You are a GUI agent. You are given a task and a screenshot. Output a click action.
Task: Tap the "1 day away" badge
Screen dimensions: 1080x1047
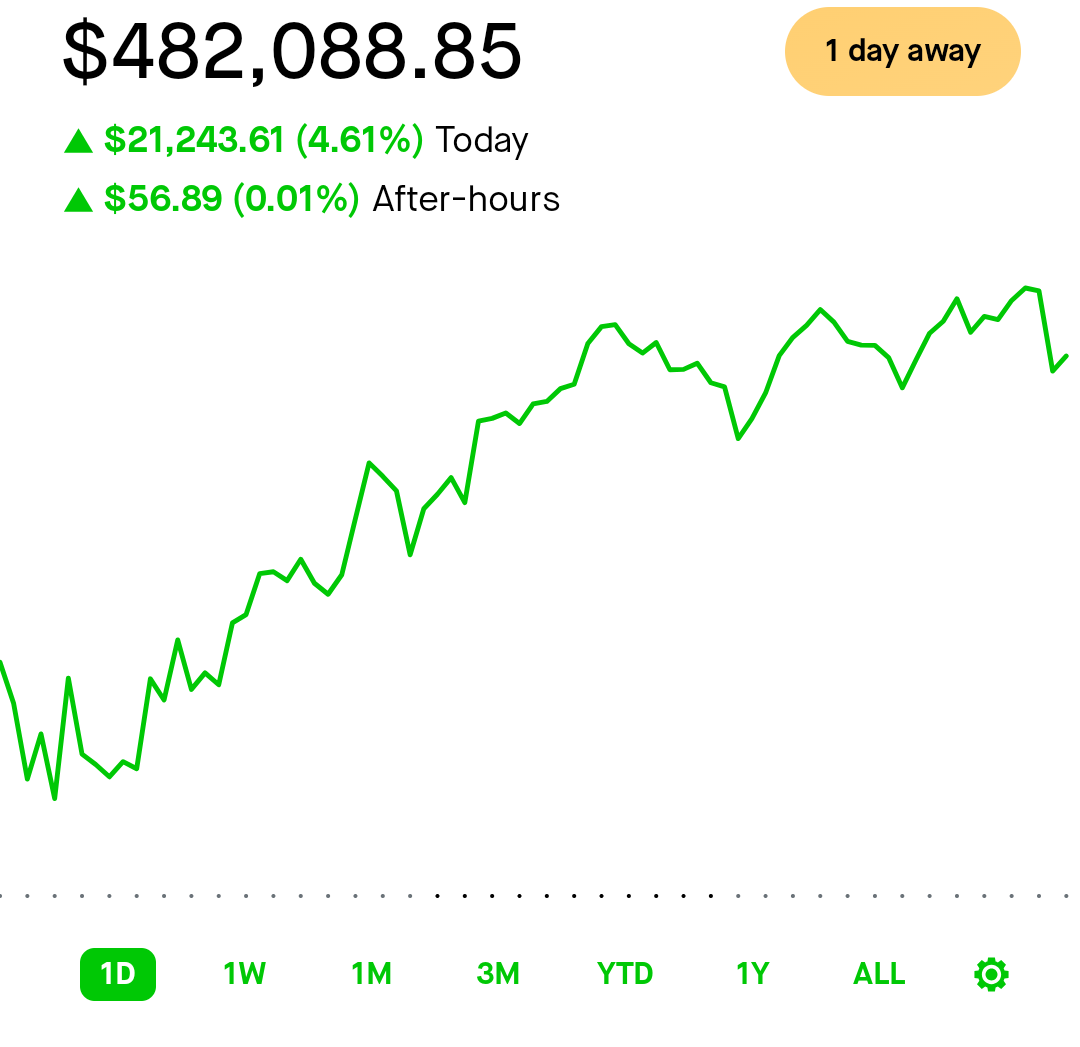coord(902,52)
